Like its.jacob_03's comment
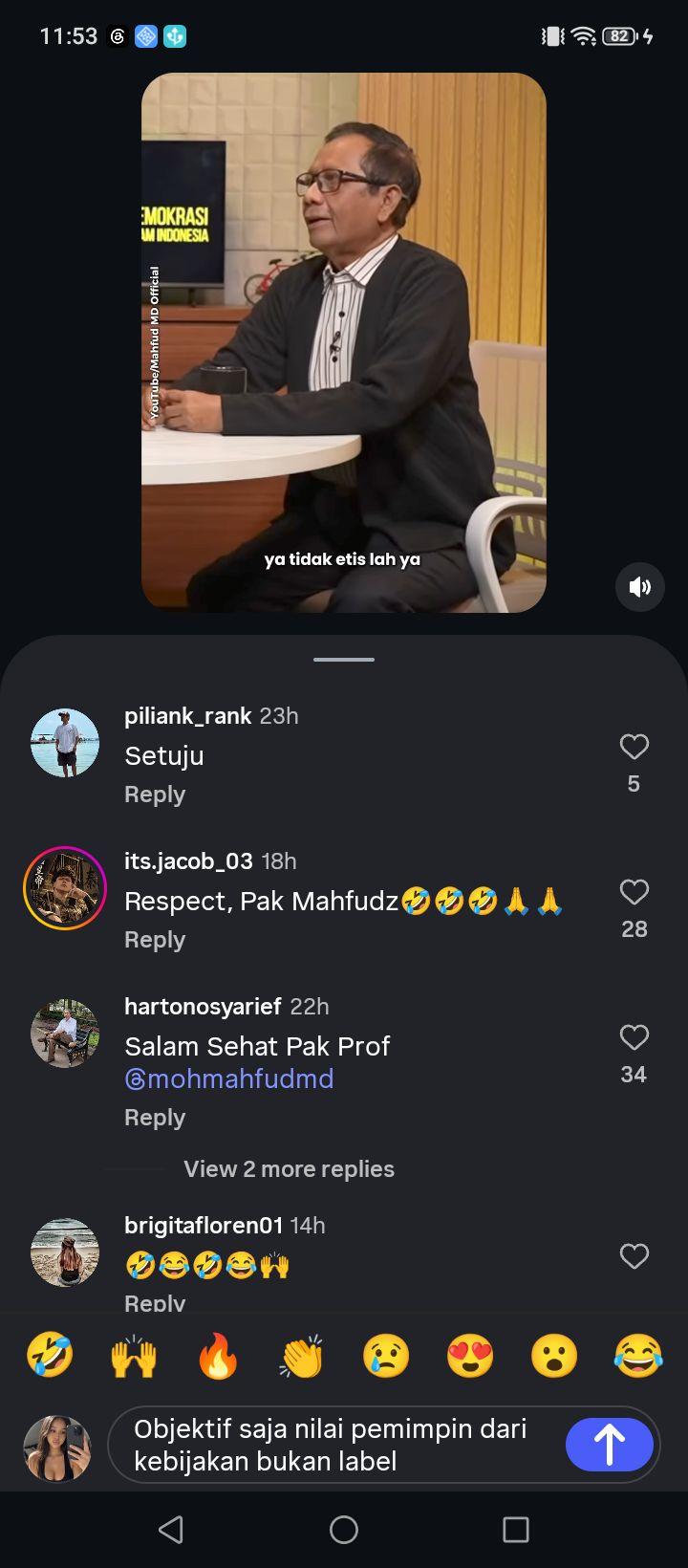This screenshot has width=688, height=1568. 634,892
